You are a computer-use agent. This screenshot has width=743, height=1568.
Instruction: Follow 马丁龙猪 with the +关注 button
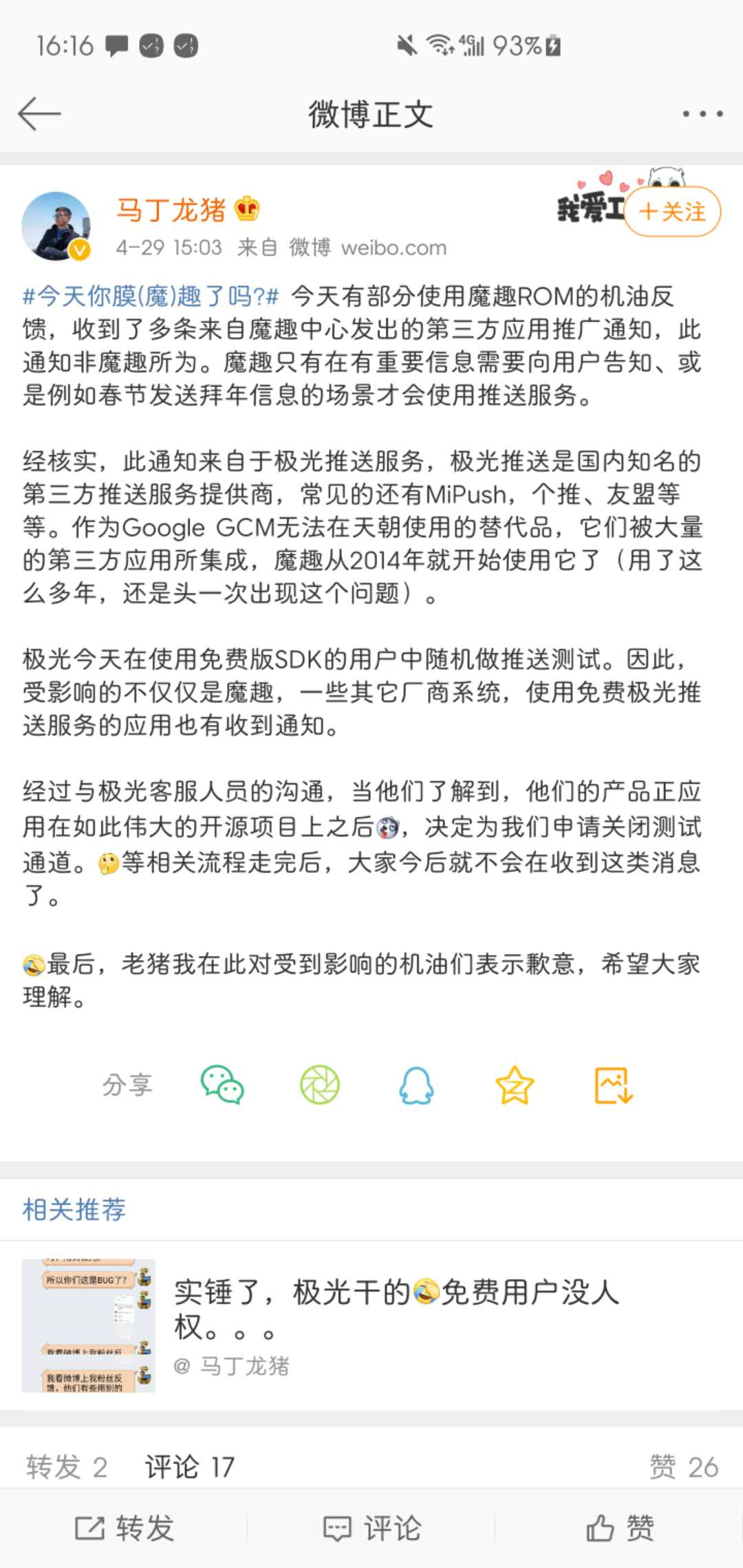672,212
